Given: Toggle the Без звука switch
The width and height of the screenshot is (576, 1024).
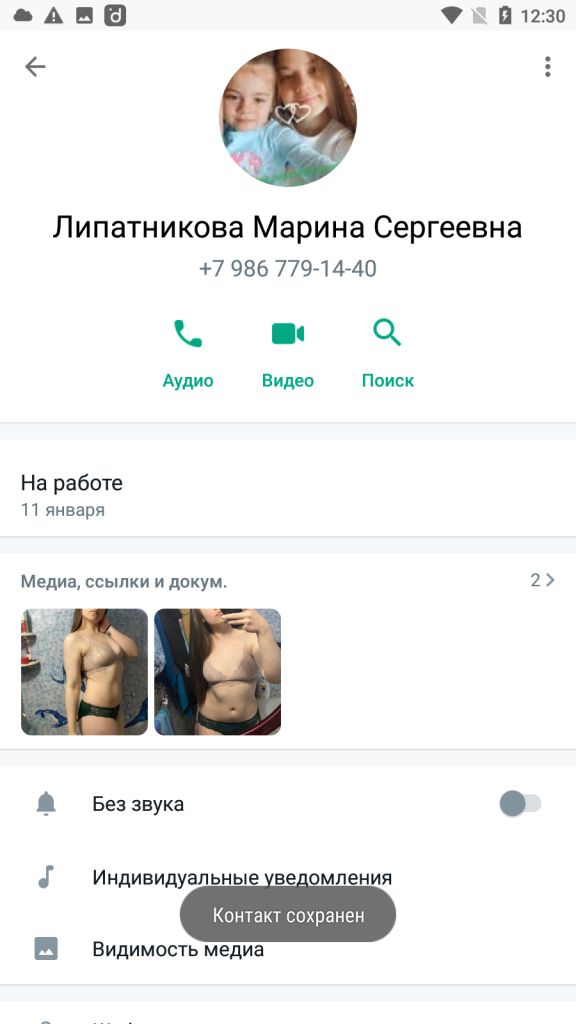Looking at the screenshot, I should [520, 803].
